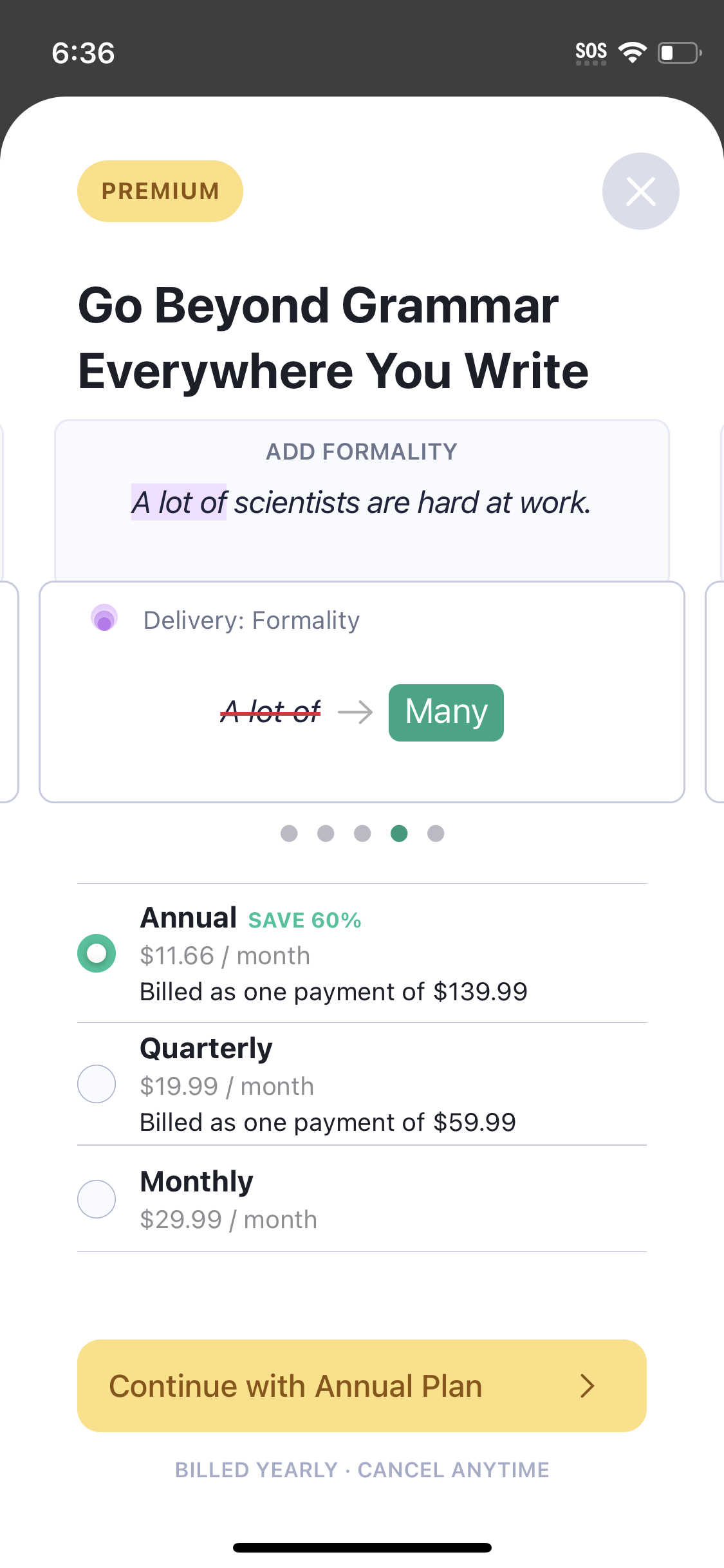This screenshot has width=724, height=1568.
Task: Select the Annual plan radio button
Action: click(x=96, y=953)
